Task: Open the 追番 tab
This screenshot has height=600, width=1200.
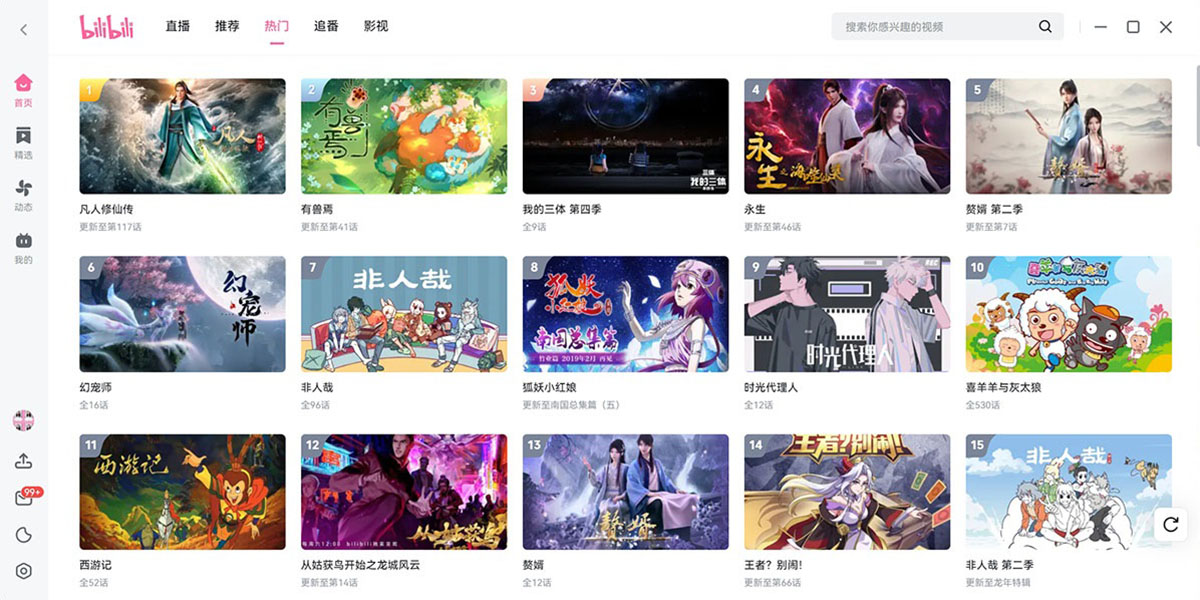Action: pyautogui.click(x=326, y=26)
